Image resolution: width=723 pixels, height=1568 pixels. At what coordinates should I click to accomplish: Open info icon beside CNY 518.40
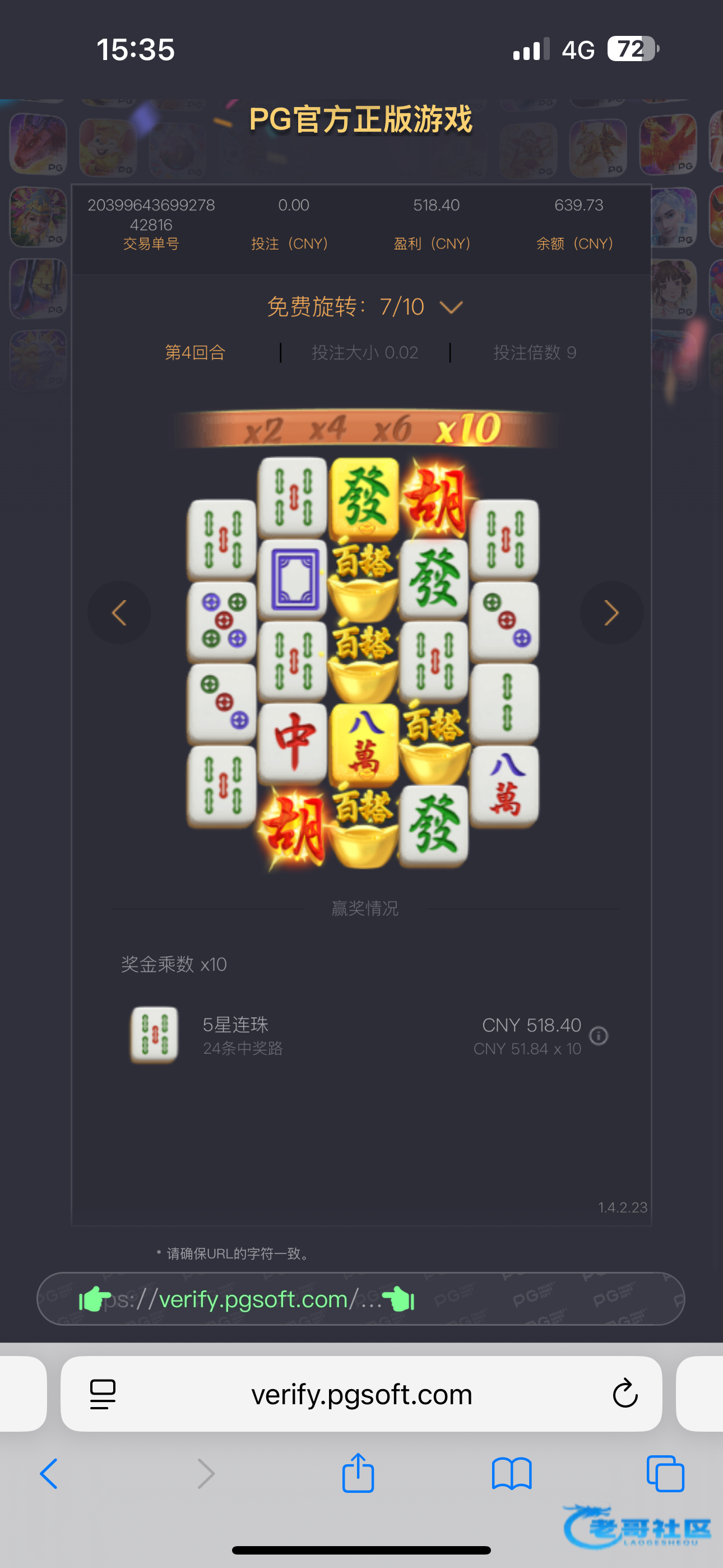coord(598,1035)
